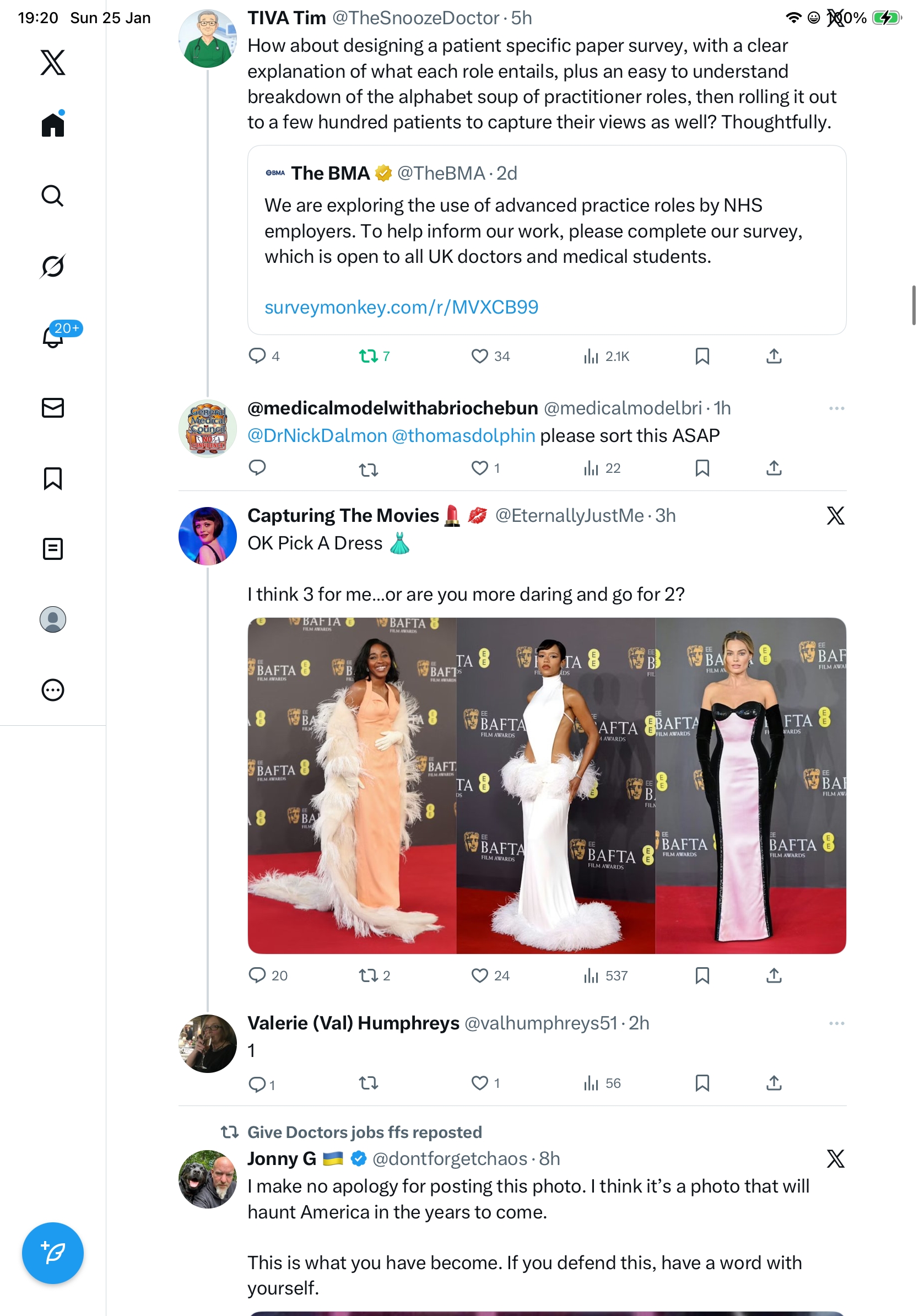Share Valerie Humphreys' reply

click(774, 1083)
